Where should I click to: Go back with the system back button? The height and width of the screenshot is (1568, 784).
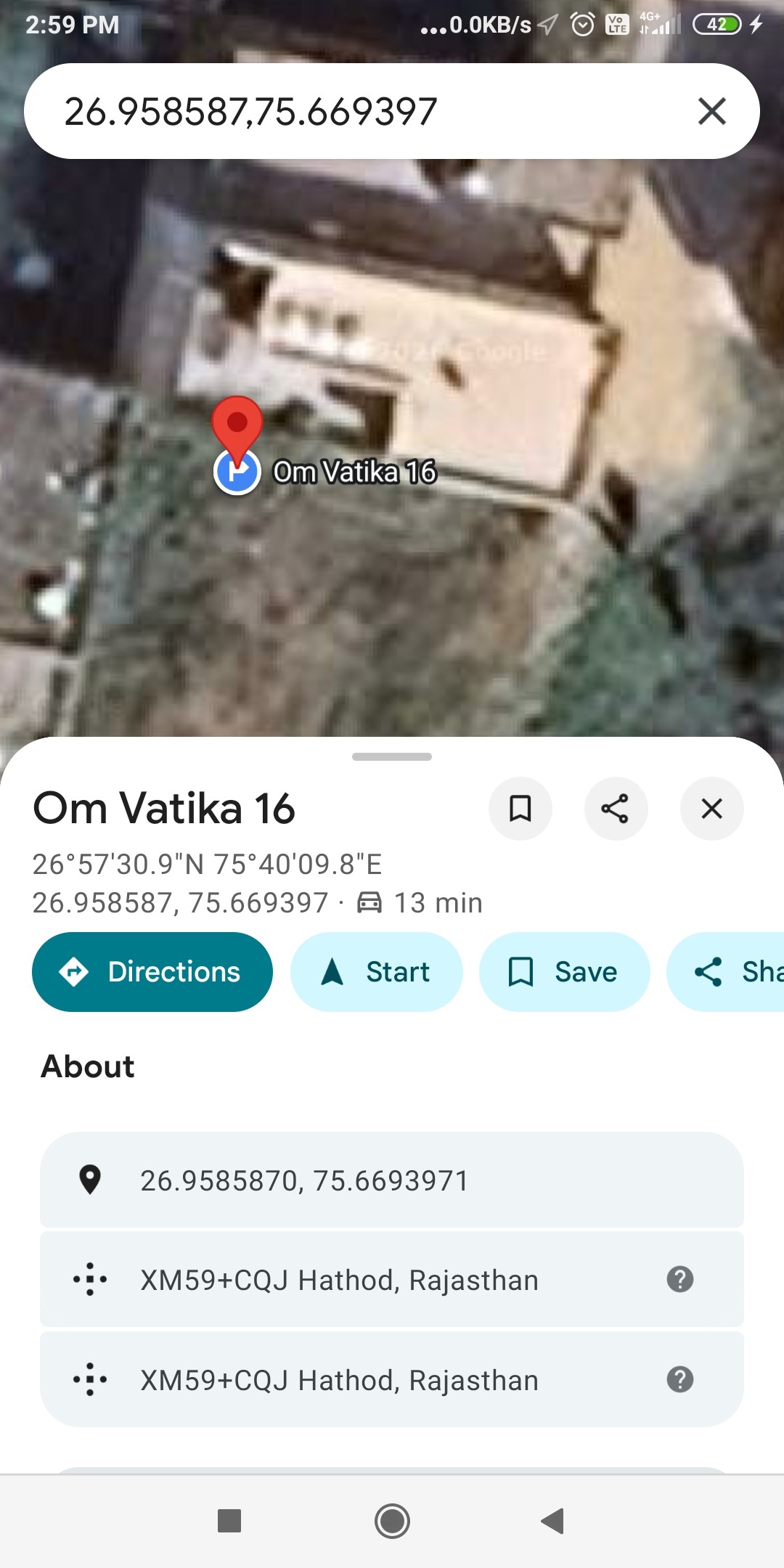553,1521
